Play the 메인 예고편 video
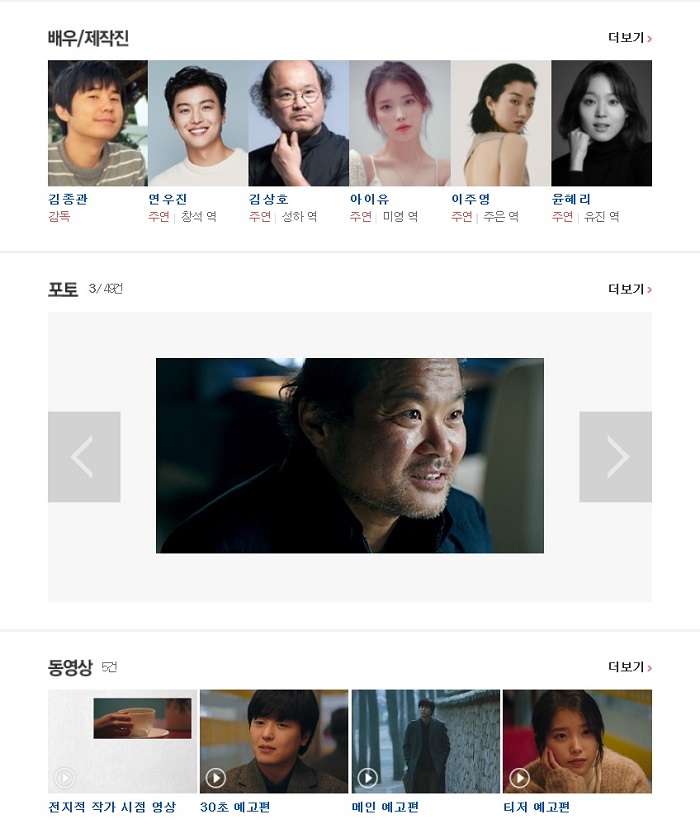This screenshot has width=700, height=838. click(425, 741)
